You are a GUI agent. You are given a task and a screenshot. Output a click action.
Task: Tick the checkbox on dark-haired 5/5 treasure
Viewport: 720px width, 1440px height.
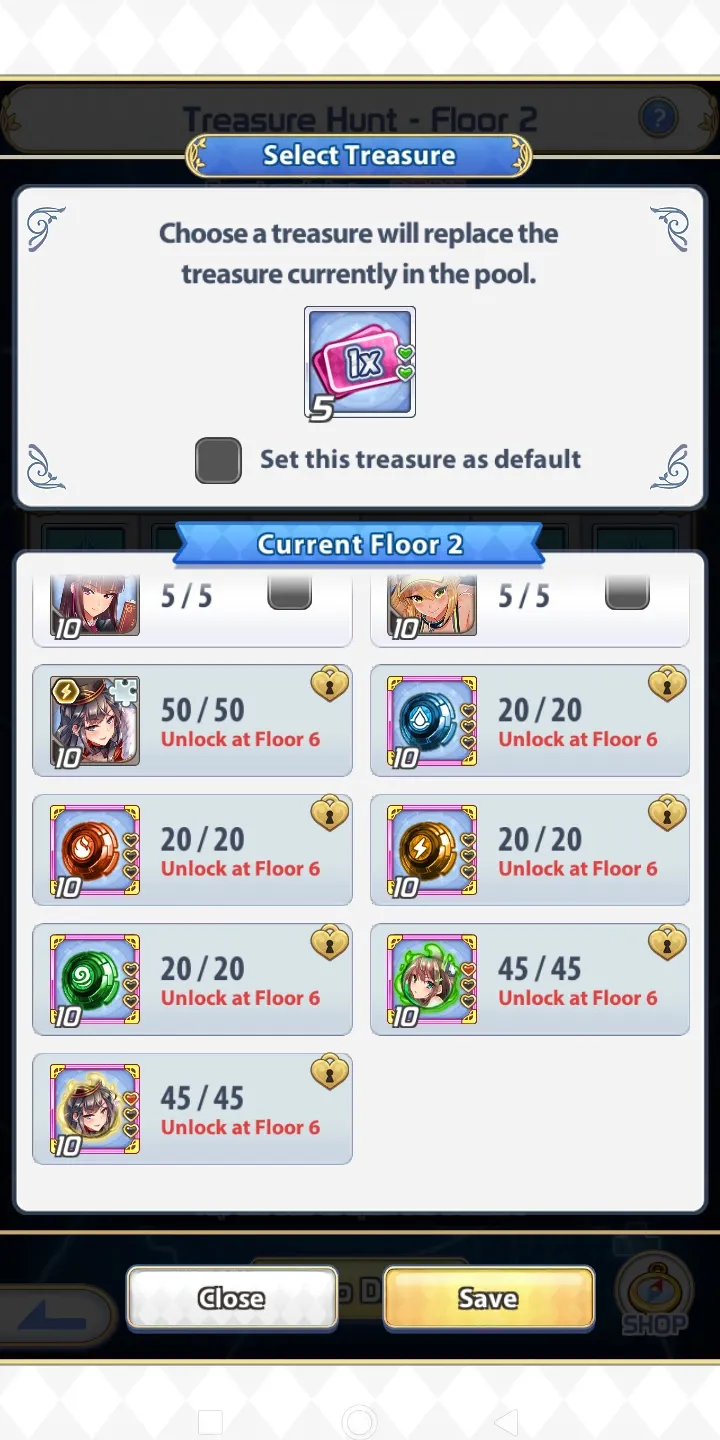(x=290, y=594)
